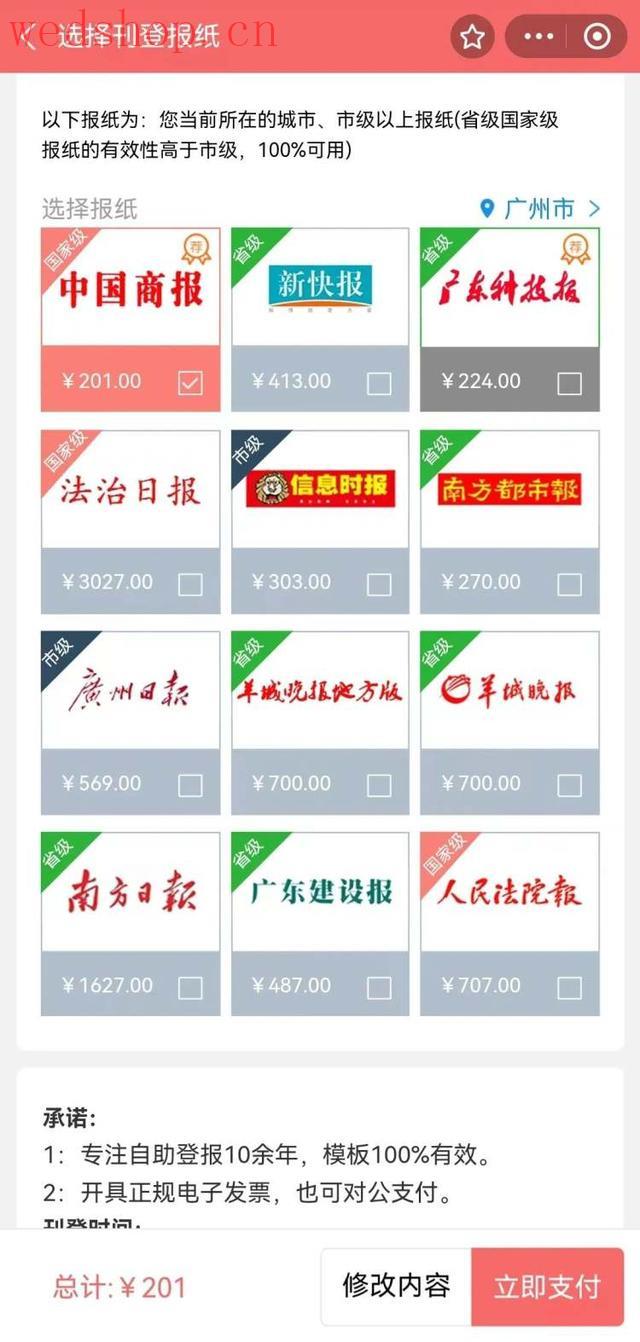The height and width of the screenshot is (1342, 640).
Task: Select the 信息时报 newspaper
Action: click(379, 584)
